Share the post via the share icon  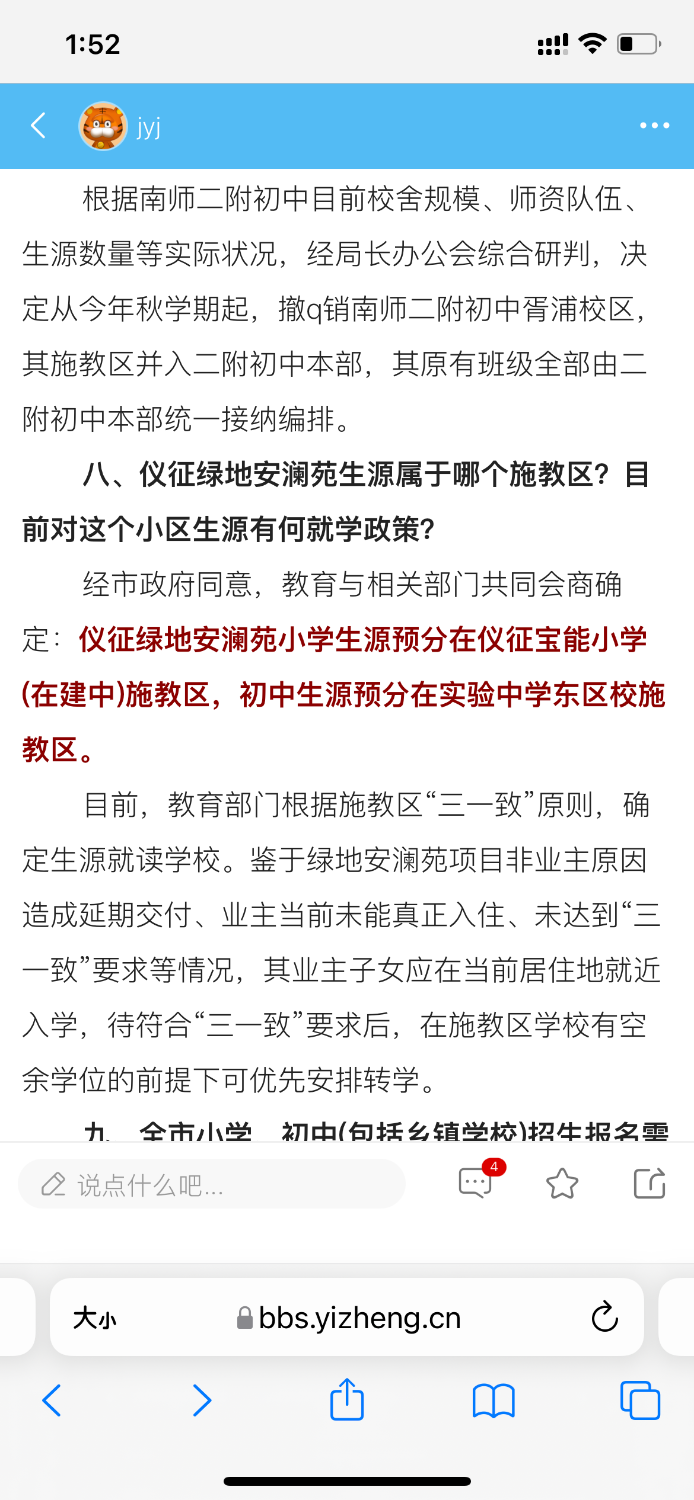650,1184
